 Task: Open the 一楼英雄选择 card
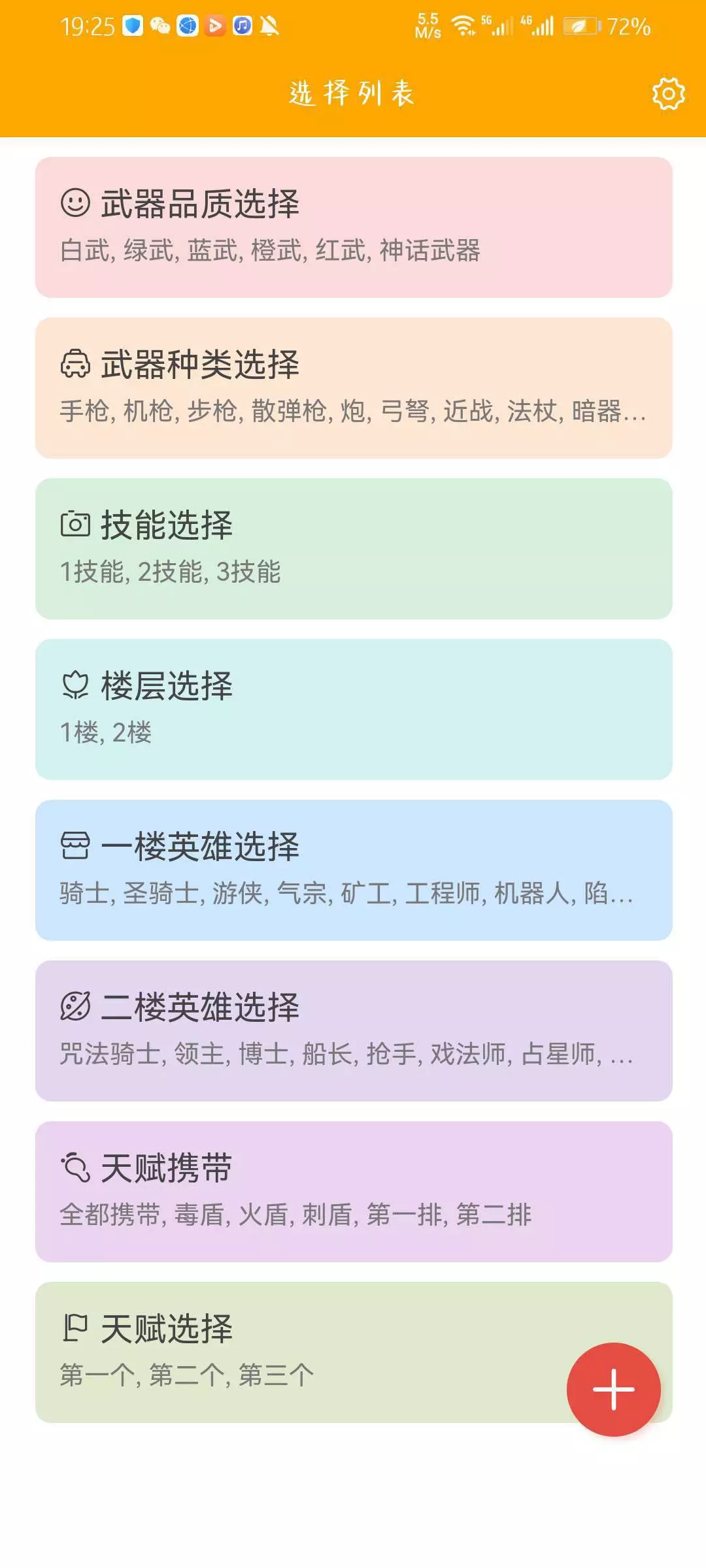[x=354, y=870]
